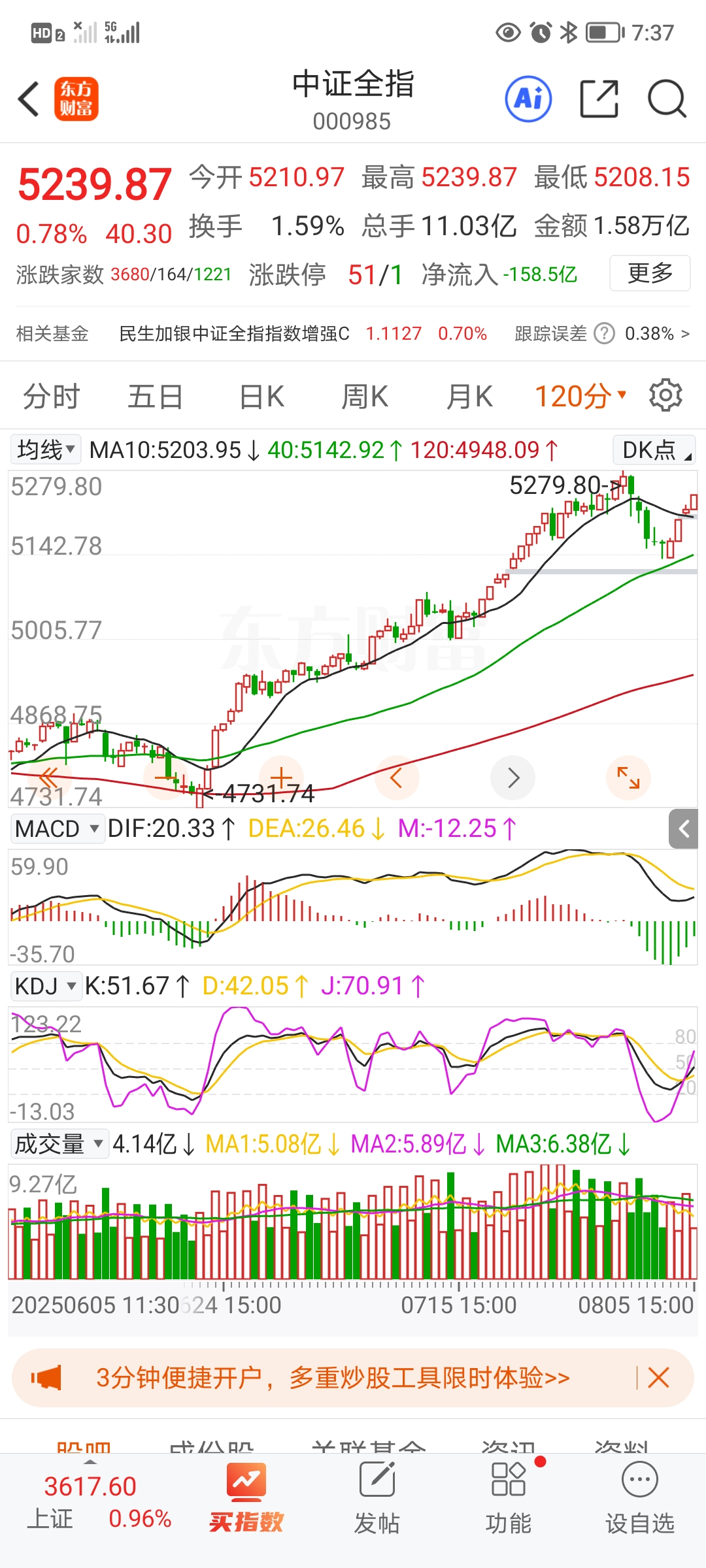Dismiss the 3分钟便捷开户 banner

(x=658, y=1378)
